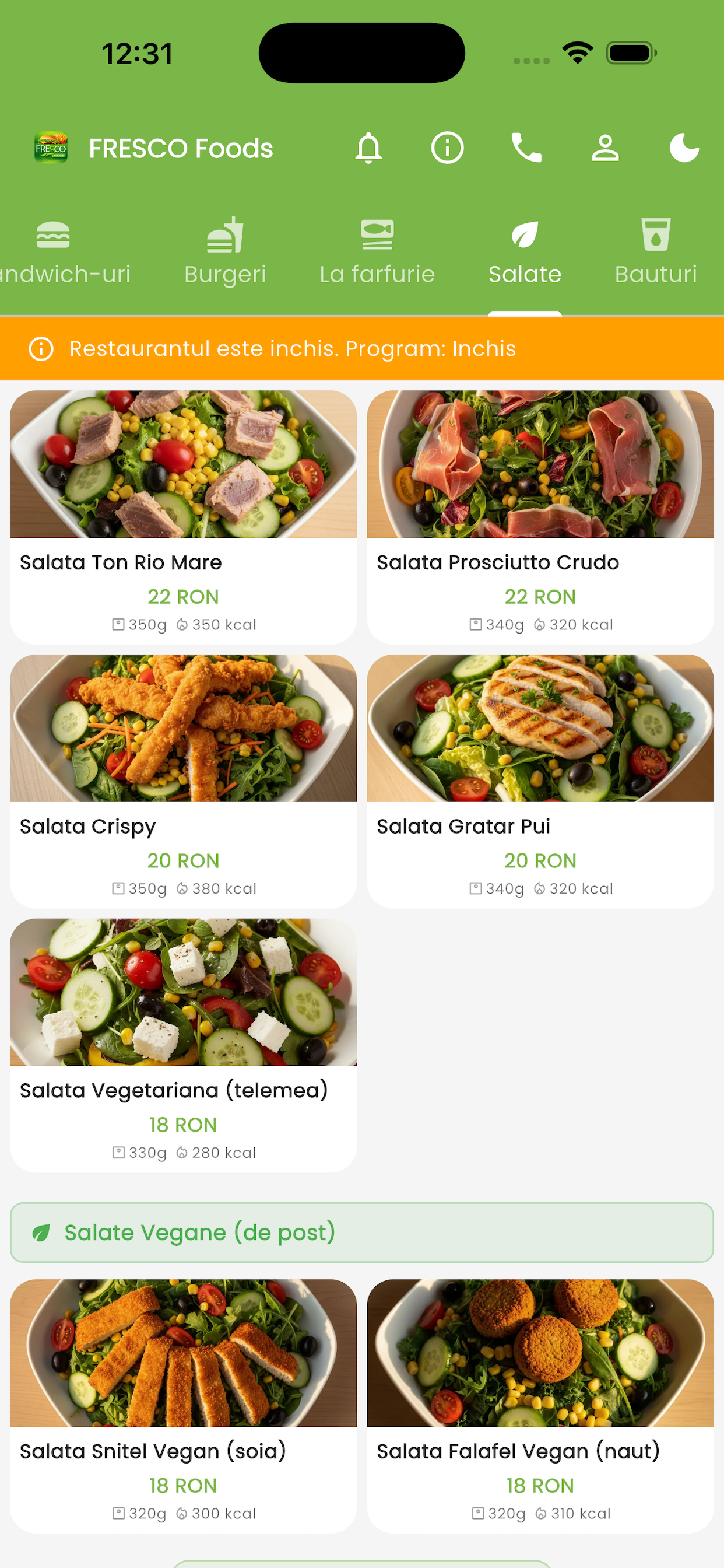This screenshot has width=724, height=1568.
Task: Select the burger icon above Burgeri
Action: click(226, 235)
